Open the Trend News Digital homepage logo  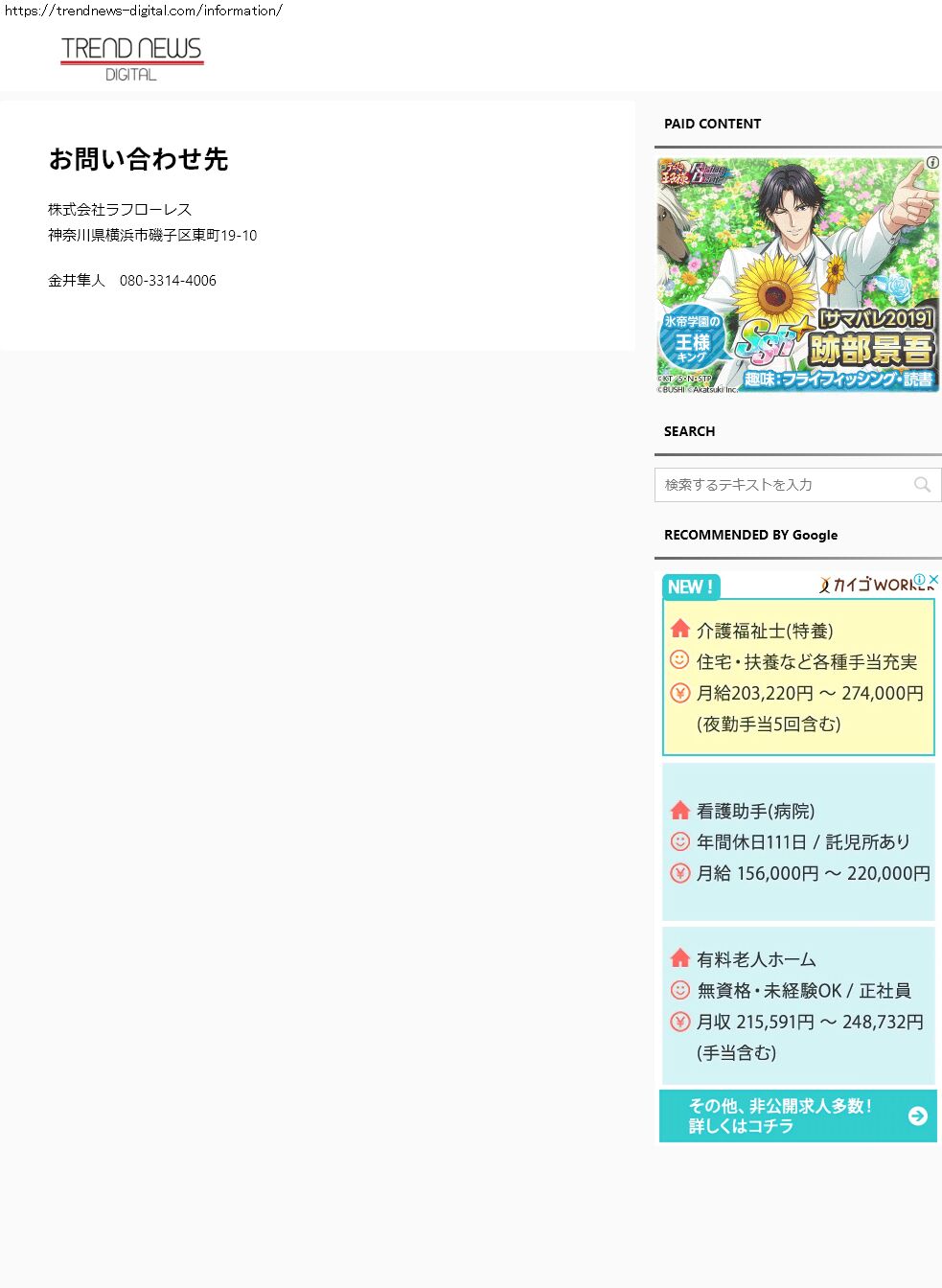tap(131, 58)
